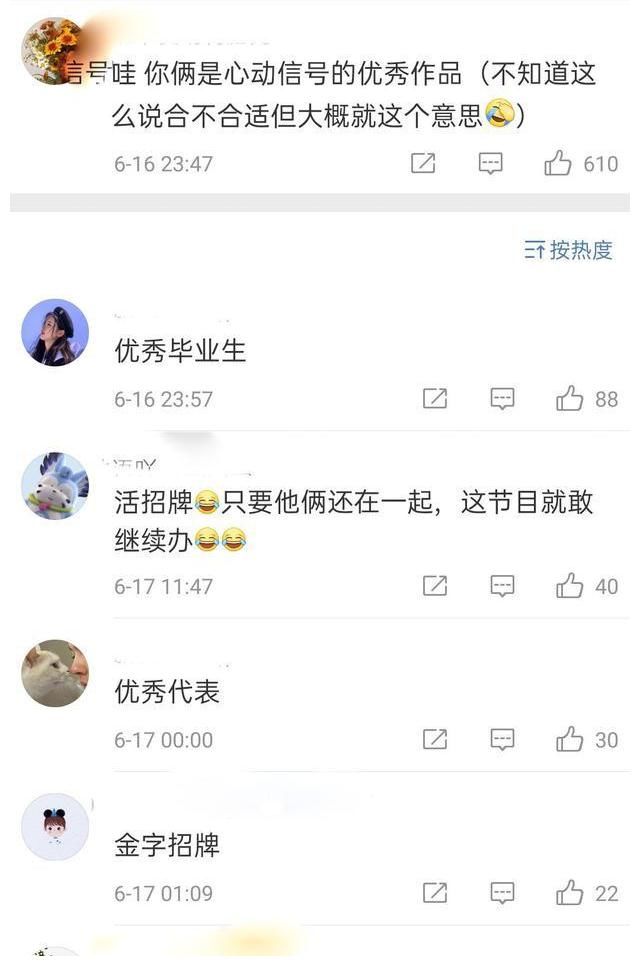Repost the top 心动信号 comment
Screen dimensions: 640x976
423,164
